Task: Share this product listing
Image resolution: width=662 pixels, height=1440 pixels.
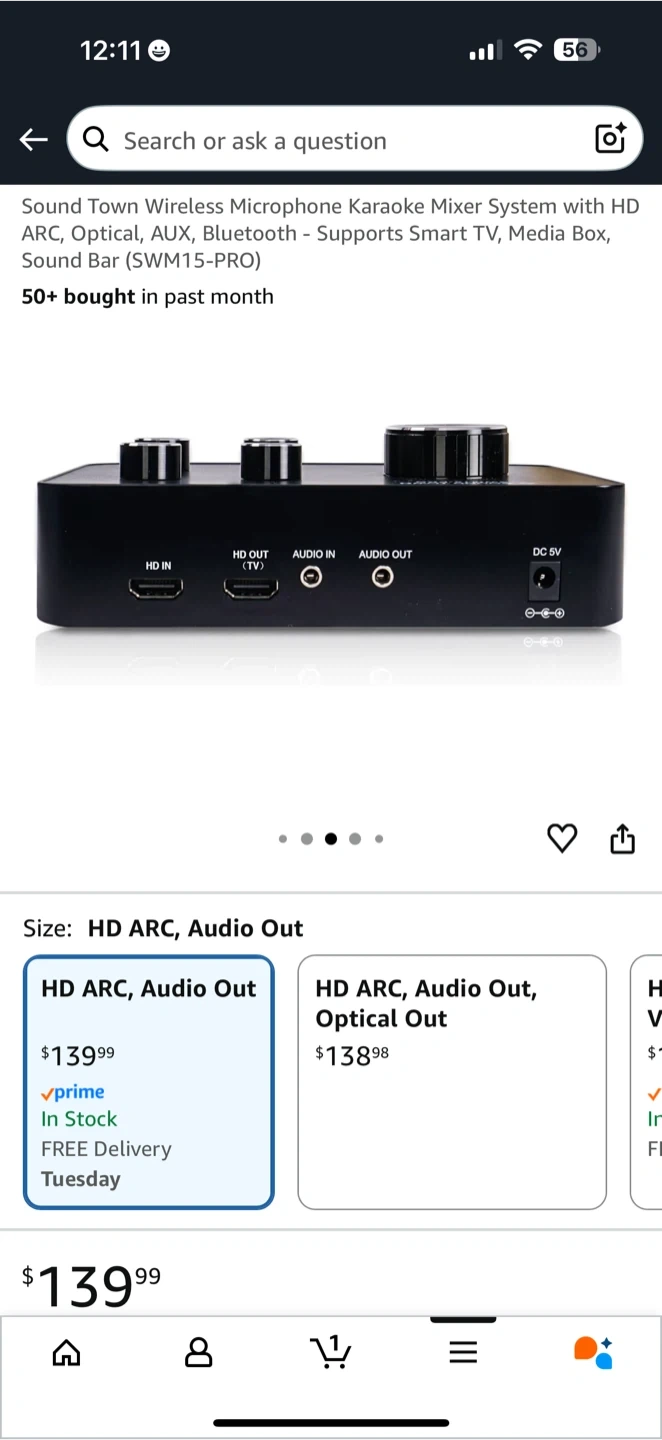Action: click(622, 838)
